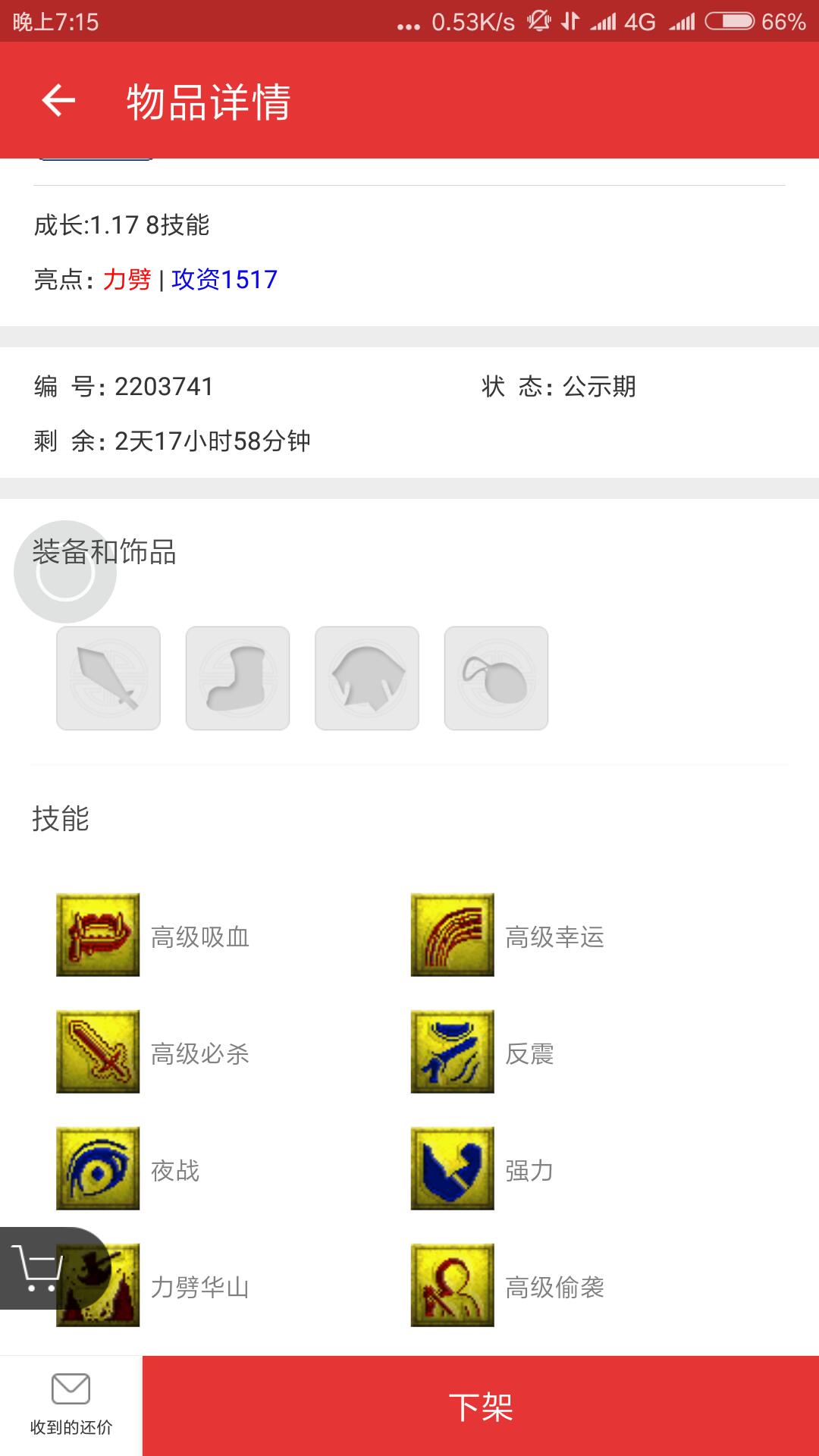
Task: Tap the armor equipment slot
Action: point(367,679)
